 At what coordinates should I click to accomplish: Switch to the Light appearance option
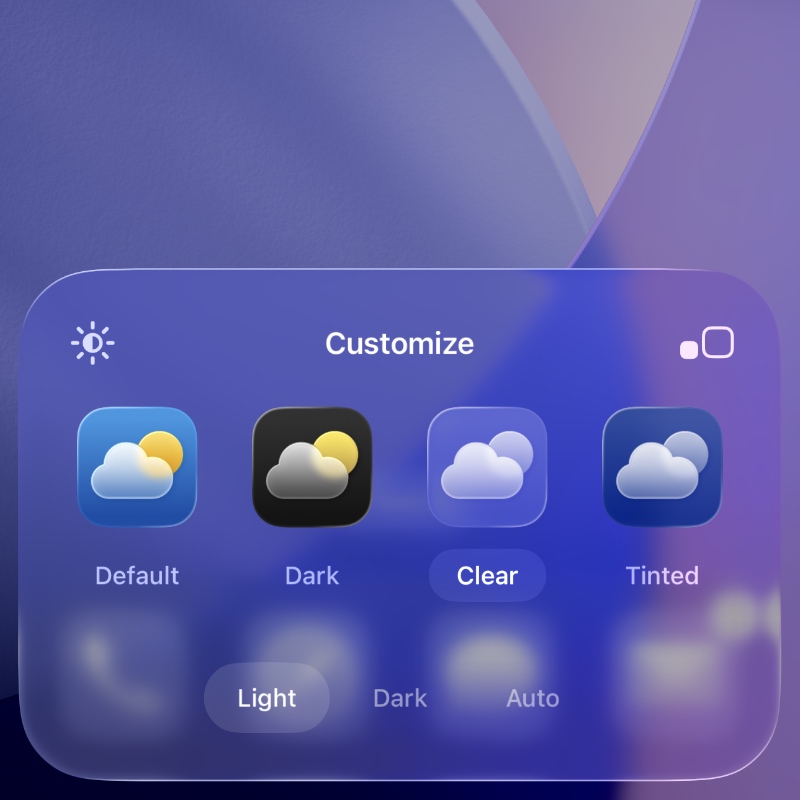click(267, 698)
